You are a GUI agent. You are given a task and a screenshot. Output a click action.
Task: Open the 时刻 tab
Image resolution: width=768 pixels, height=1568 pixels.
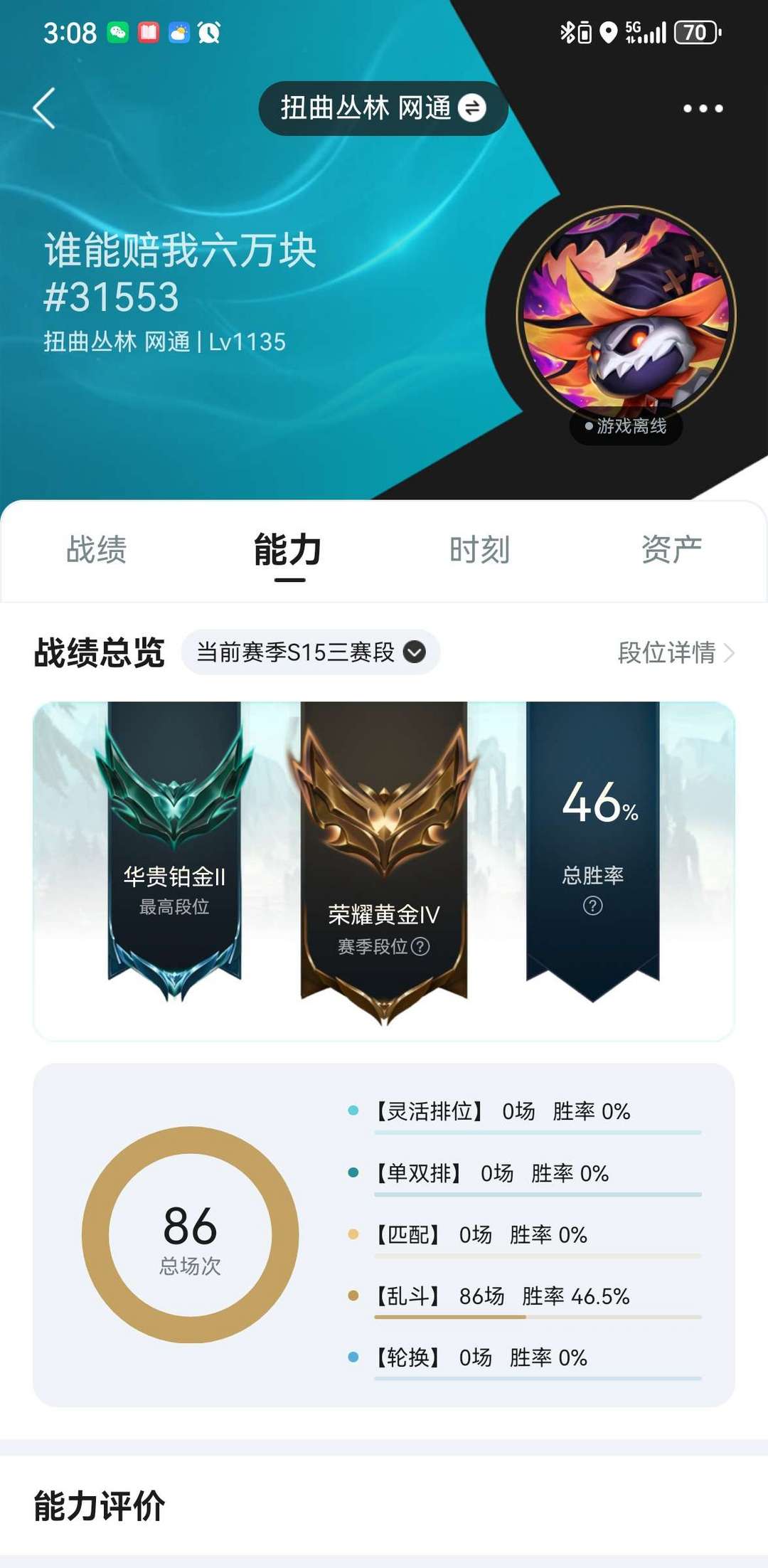480,550
